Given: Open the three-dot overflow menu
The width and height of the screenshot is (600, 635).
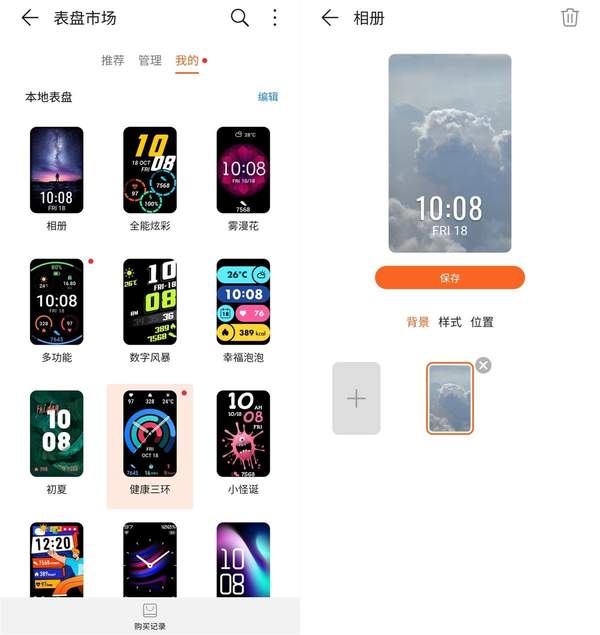Looking at the screenshot, I should 275,17.
